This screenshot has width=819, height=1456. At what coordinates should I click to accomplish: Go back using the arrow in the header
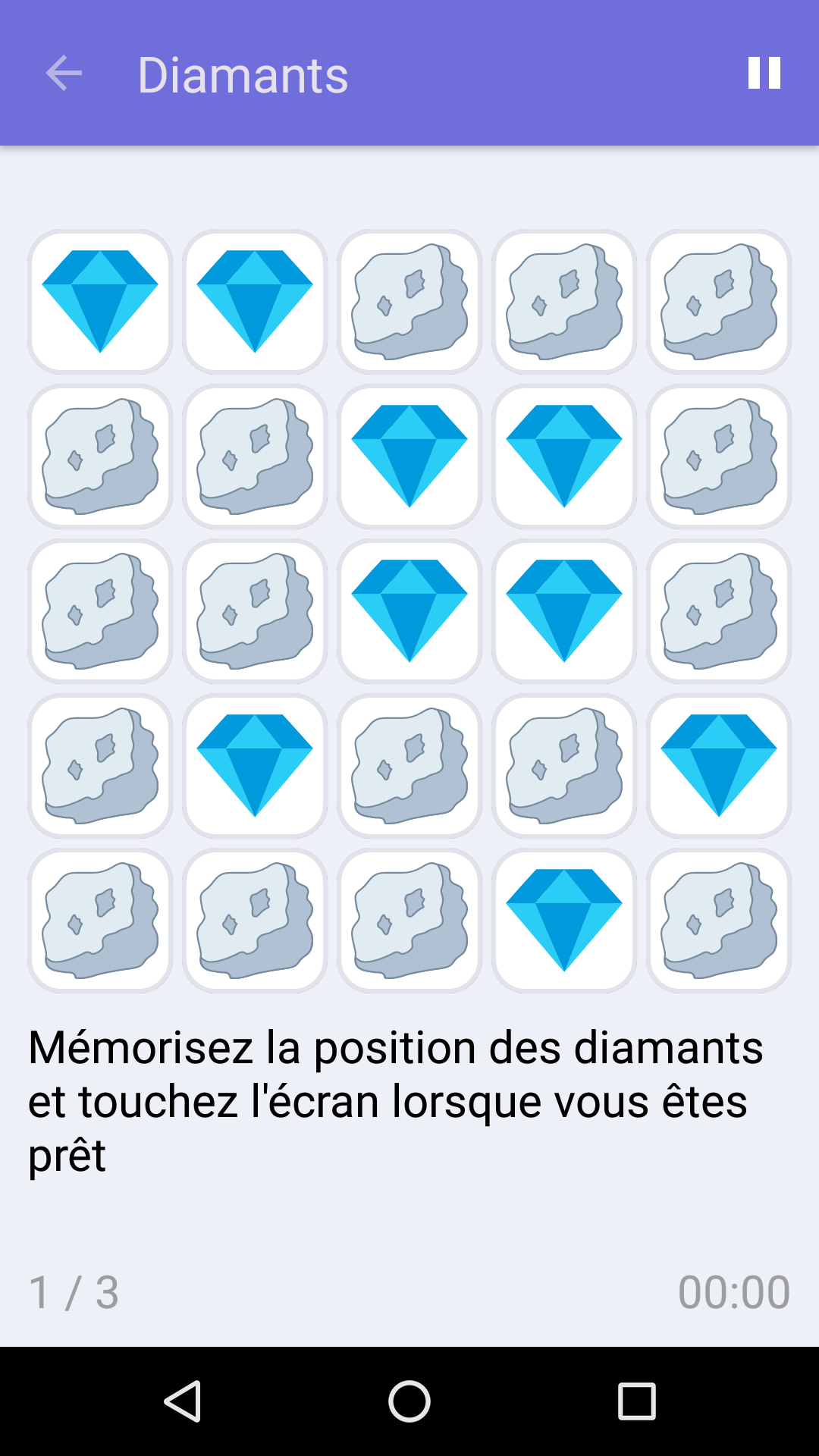coord(64,73)
